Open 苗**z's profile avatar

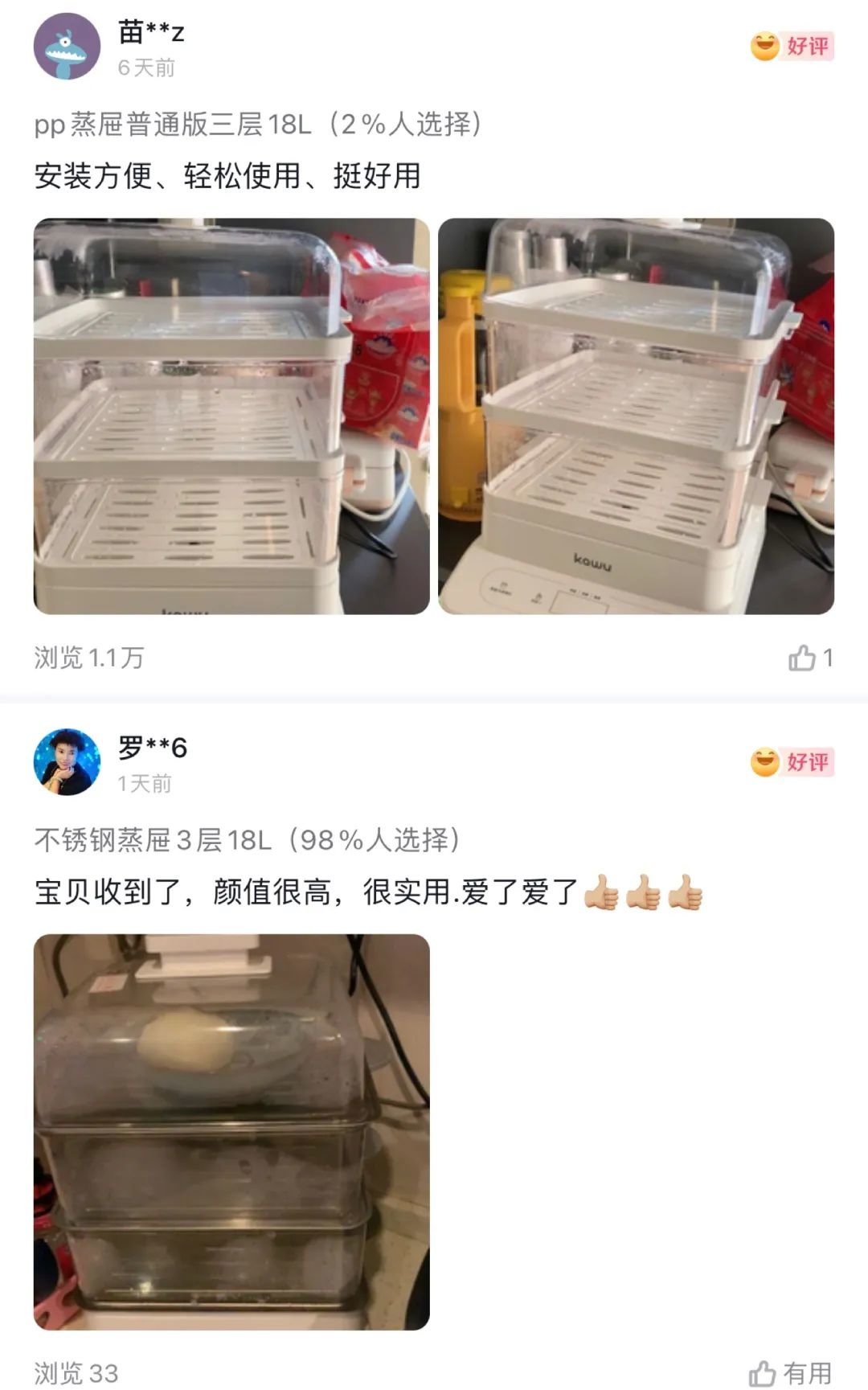pyautogui.click(x=67, y=46)
